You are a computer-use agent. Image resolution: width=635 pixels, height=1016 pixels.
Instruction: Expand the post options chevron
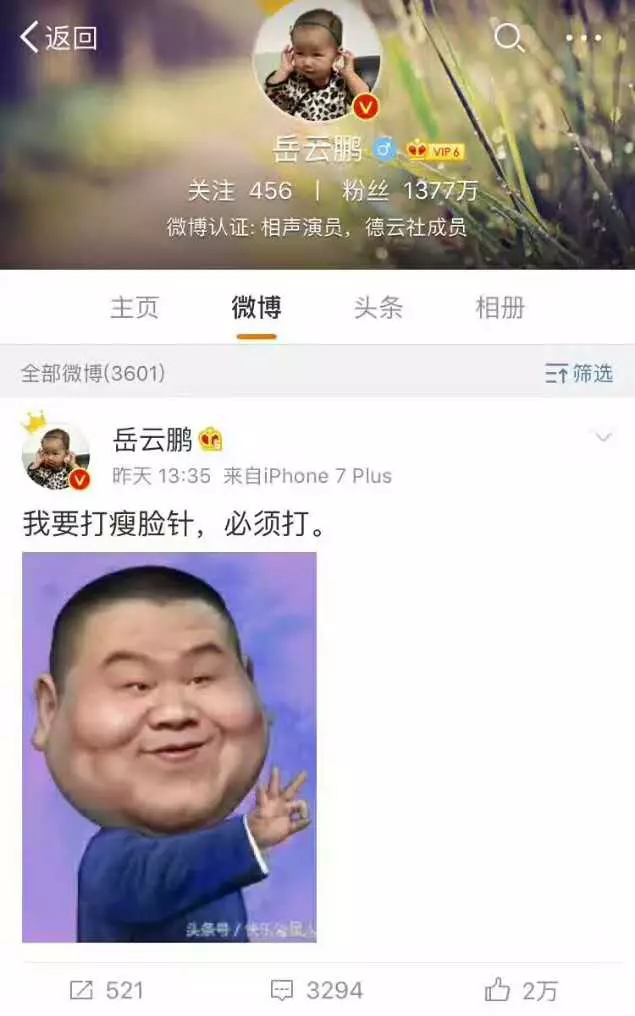tap(603, 437)
